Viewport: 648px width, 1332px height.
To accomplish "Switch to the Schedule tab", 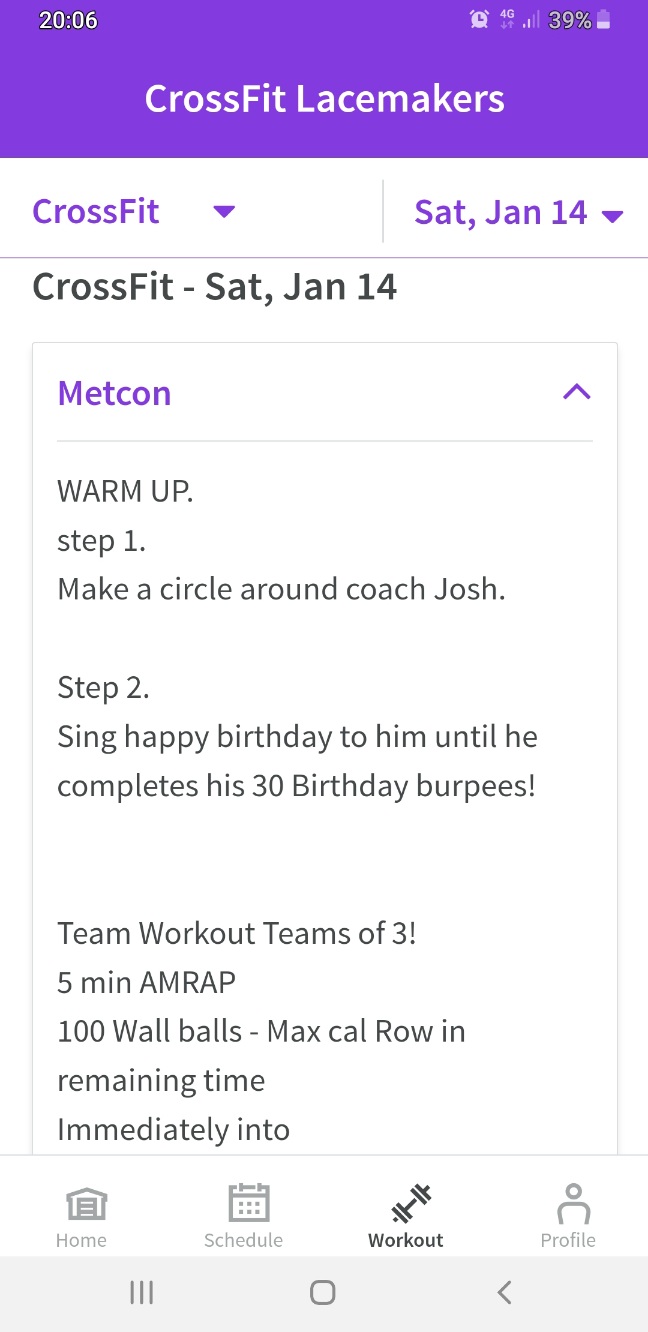I will point(244,1215).
